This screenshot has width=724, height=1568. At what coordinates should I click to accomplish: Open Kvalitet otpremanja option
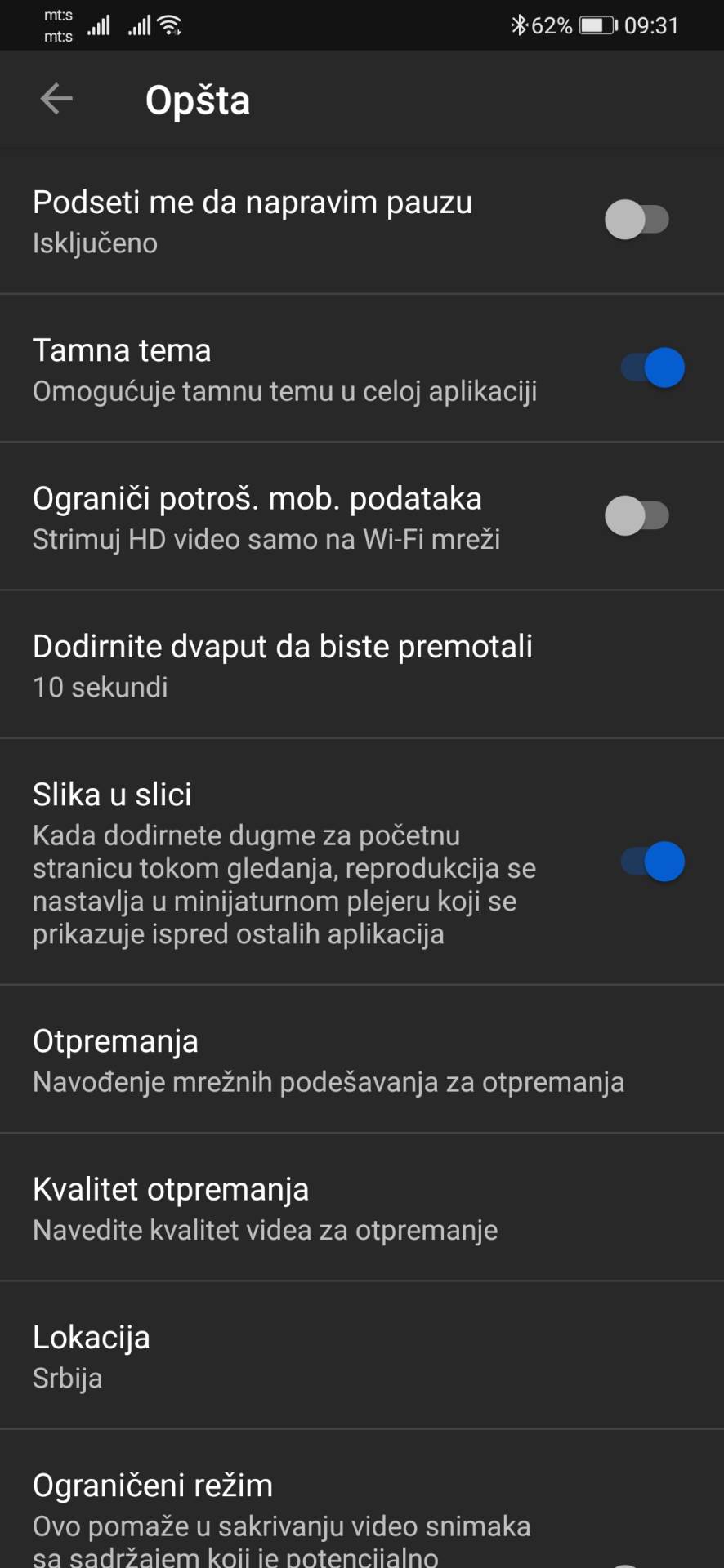[266, 1208]
